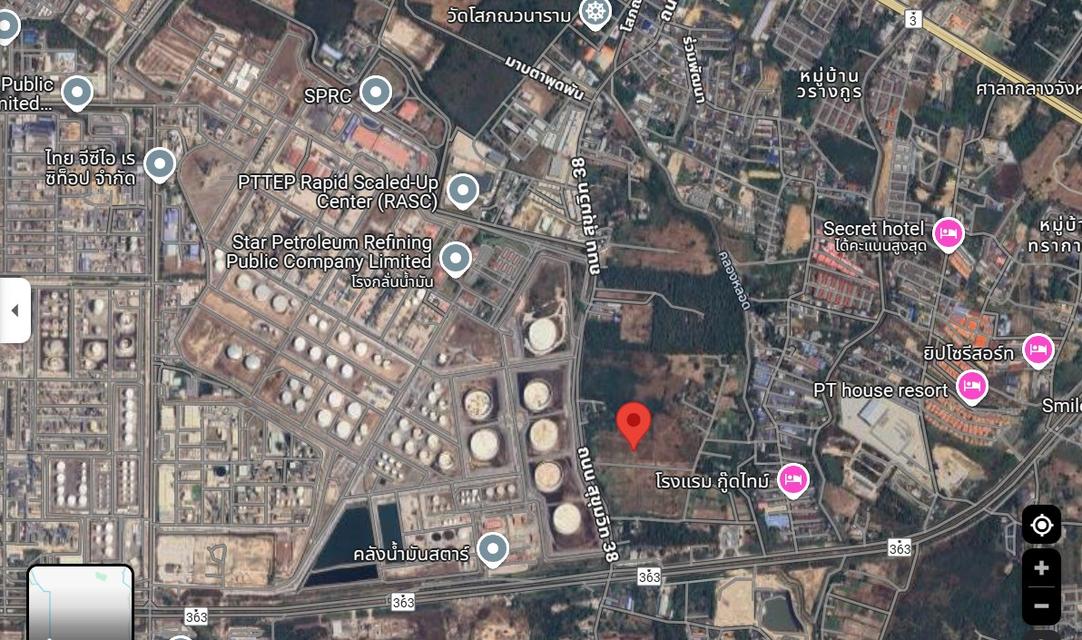Zoom out of the map
Viewport: 1082px width, 640px height.
coord(1041,605)
